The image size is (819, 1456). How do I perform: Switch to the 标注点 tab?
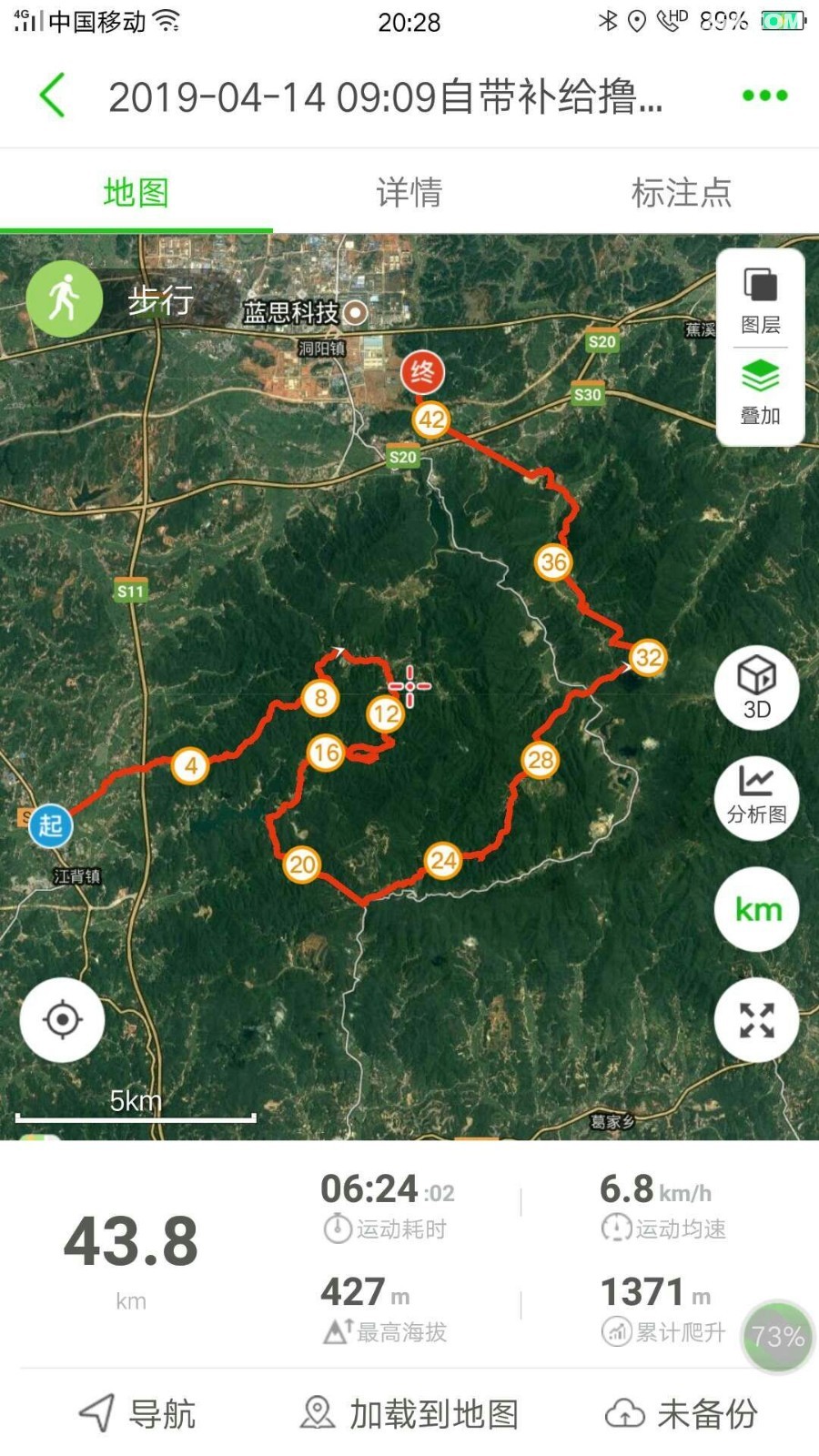click(x=681, y=192)
